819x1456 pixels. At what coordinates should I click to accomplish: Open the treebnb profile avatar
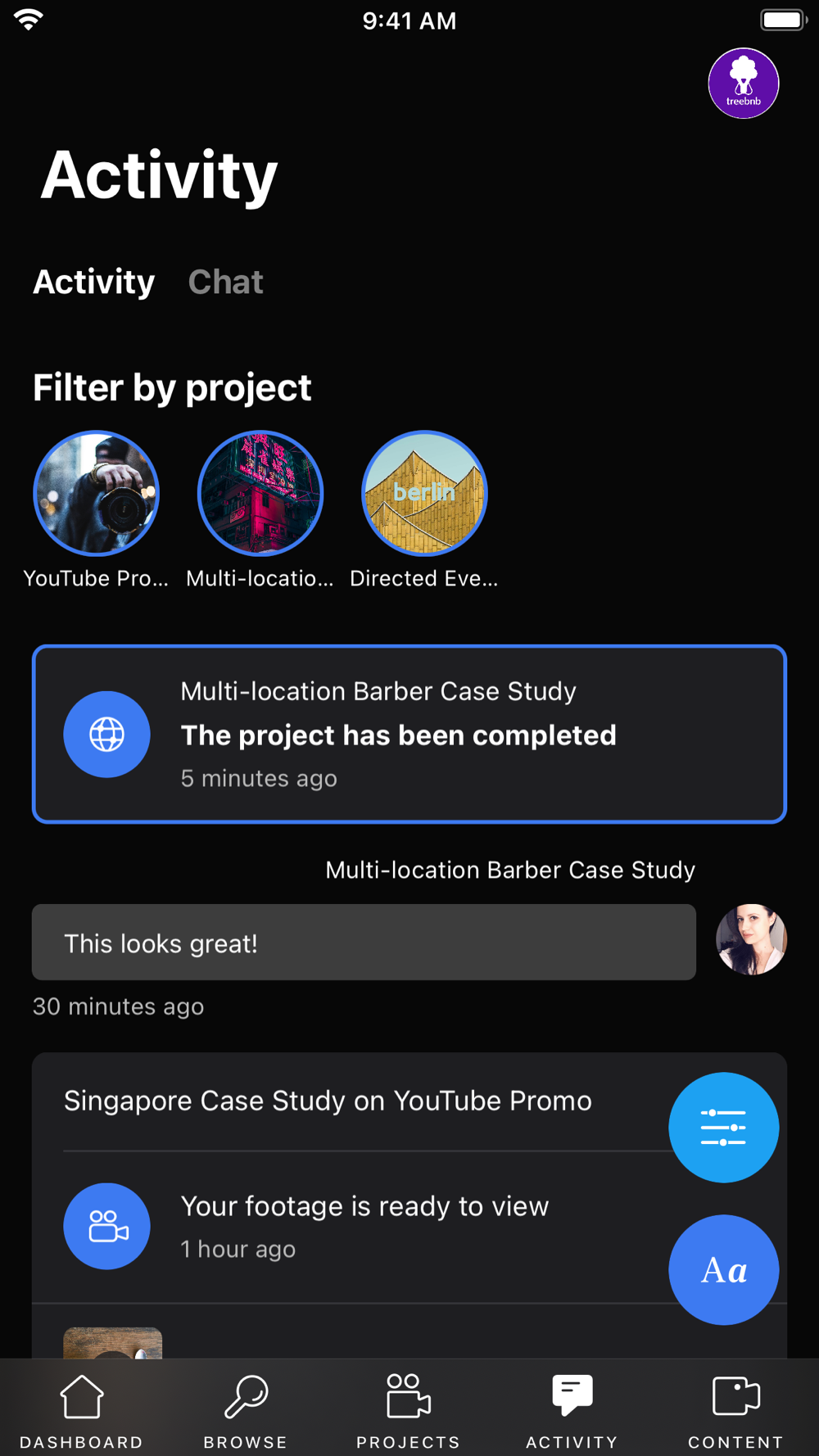[x=743, y=84]
